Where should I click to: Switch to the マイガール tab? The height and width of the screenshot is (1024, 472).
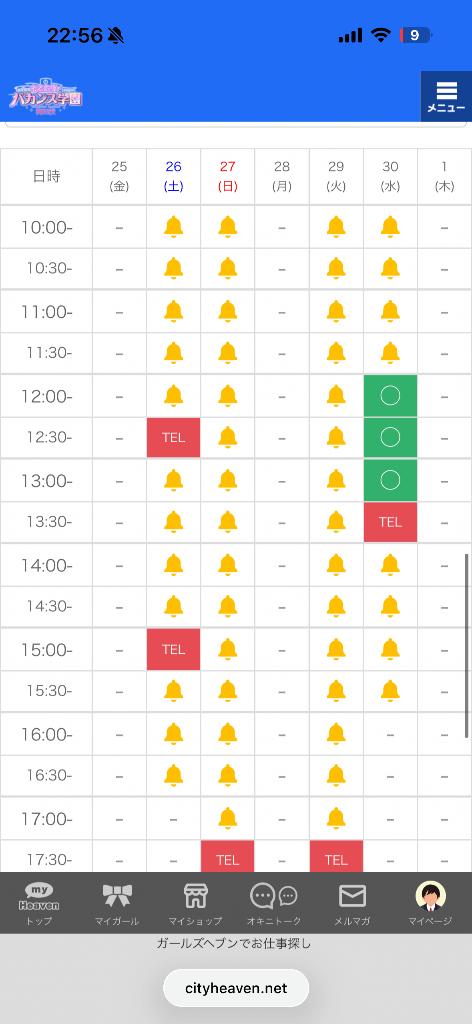tap(117, 904)
